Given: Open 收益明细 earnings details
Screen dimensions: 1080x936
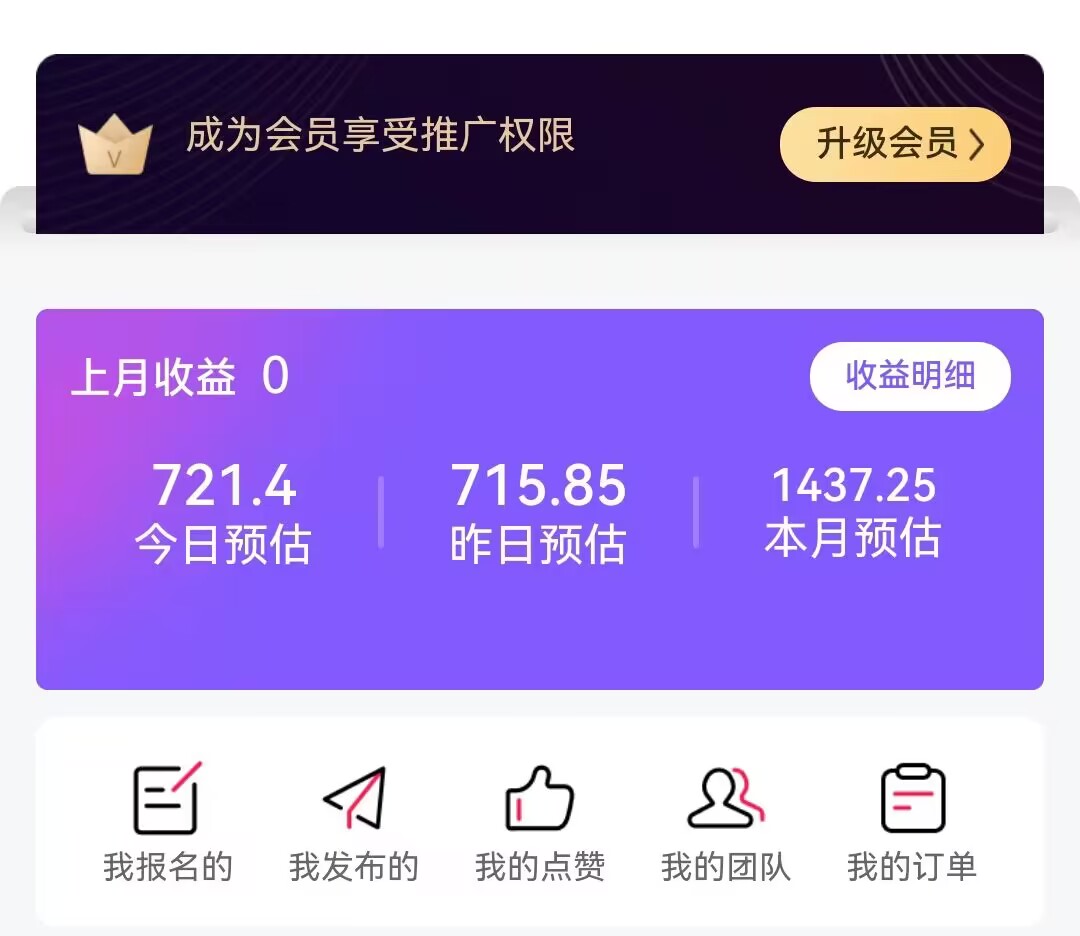Looking at the screenshot, I should click(910, 377).
